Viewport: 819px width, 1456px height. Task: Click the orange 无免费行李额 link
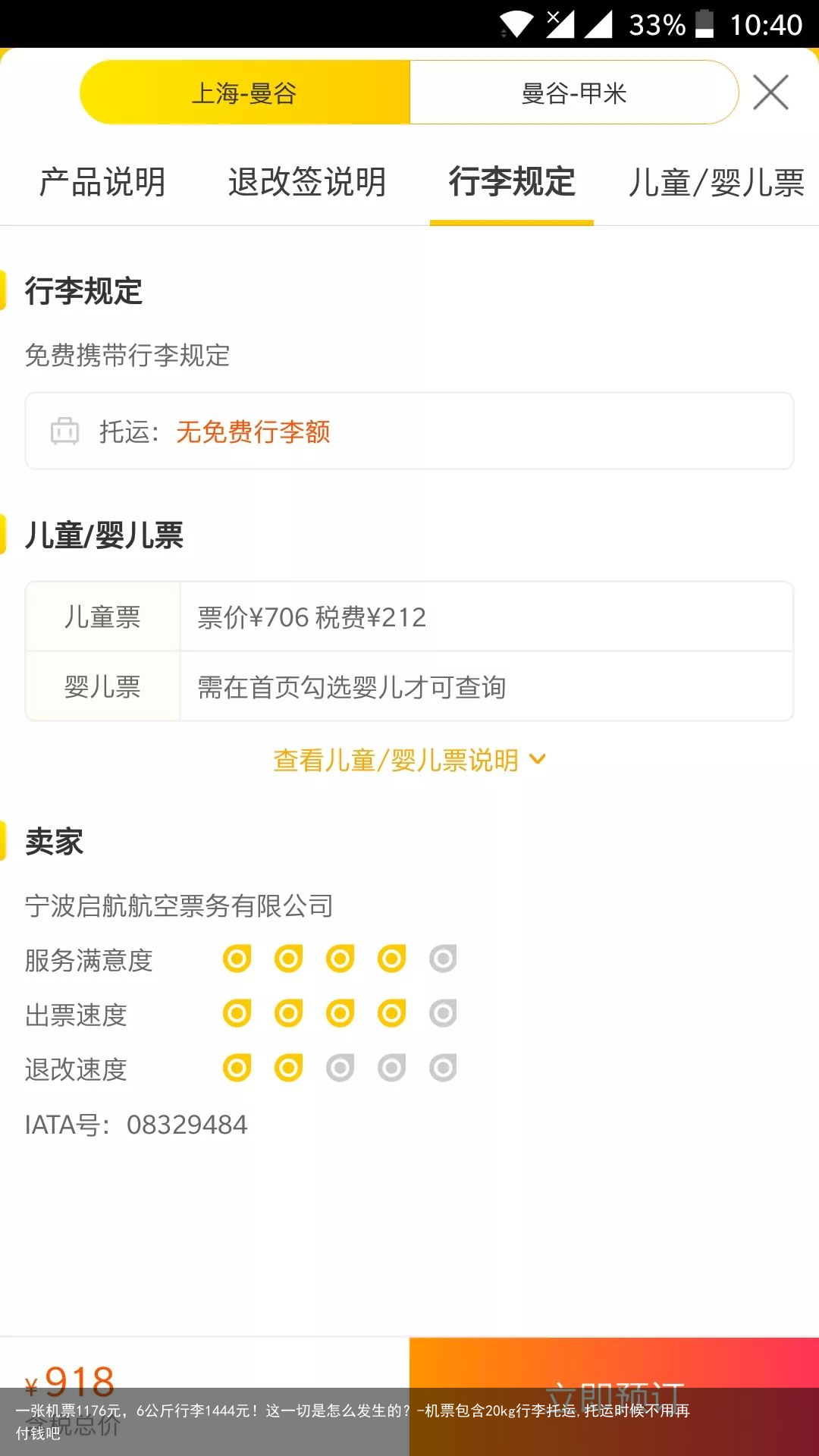[x=253, y=432]
